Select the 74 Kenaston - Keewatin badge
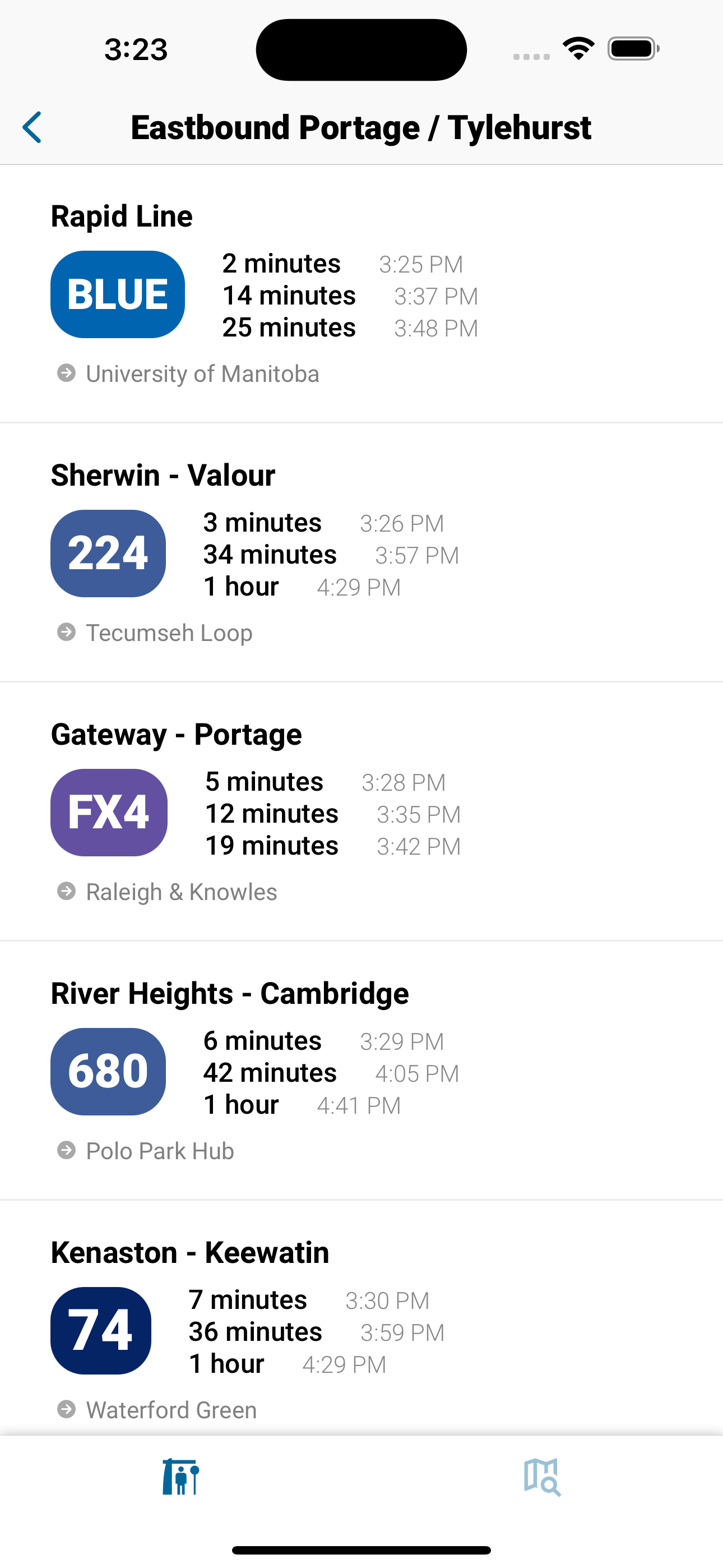The width and height of the screenshot is (723, 1568). pyautogui.click(x=100, y=1331)
